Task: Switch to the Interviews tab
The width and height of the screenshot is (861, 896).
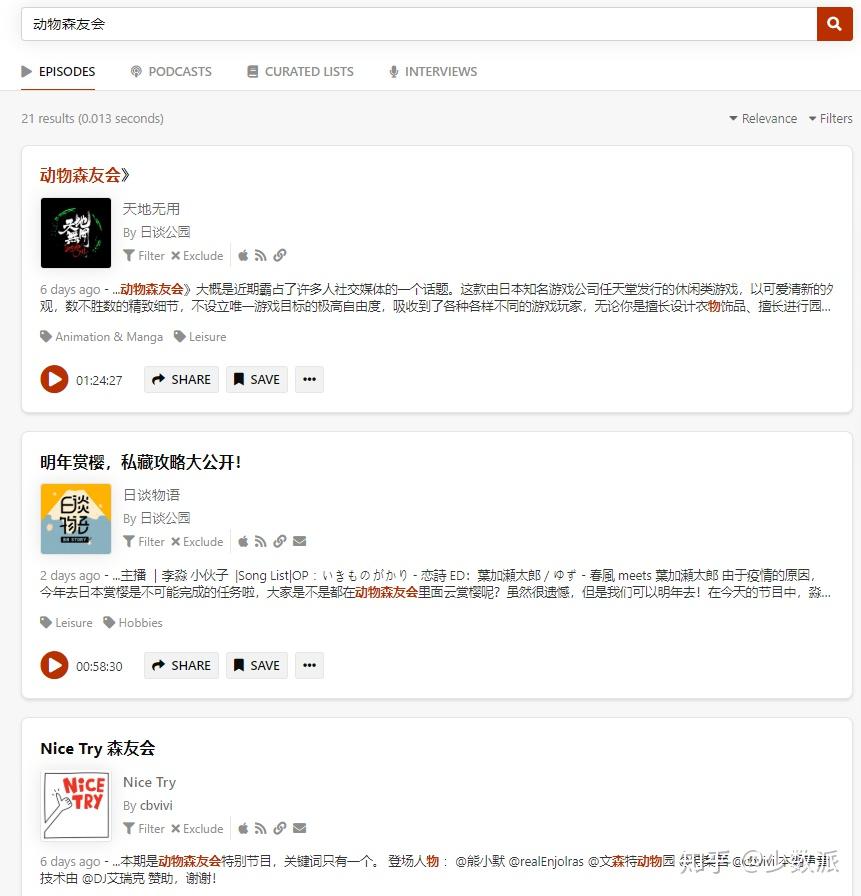Action: (x=433, y=72)
